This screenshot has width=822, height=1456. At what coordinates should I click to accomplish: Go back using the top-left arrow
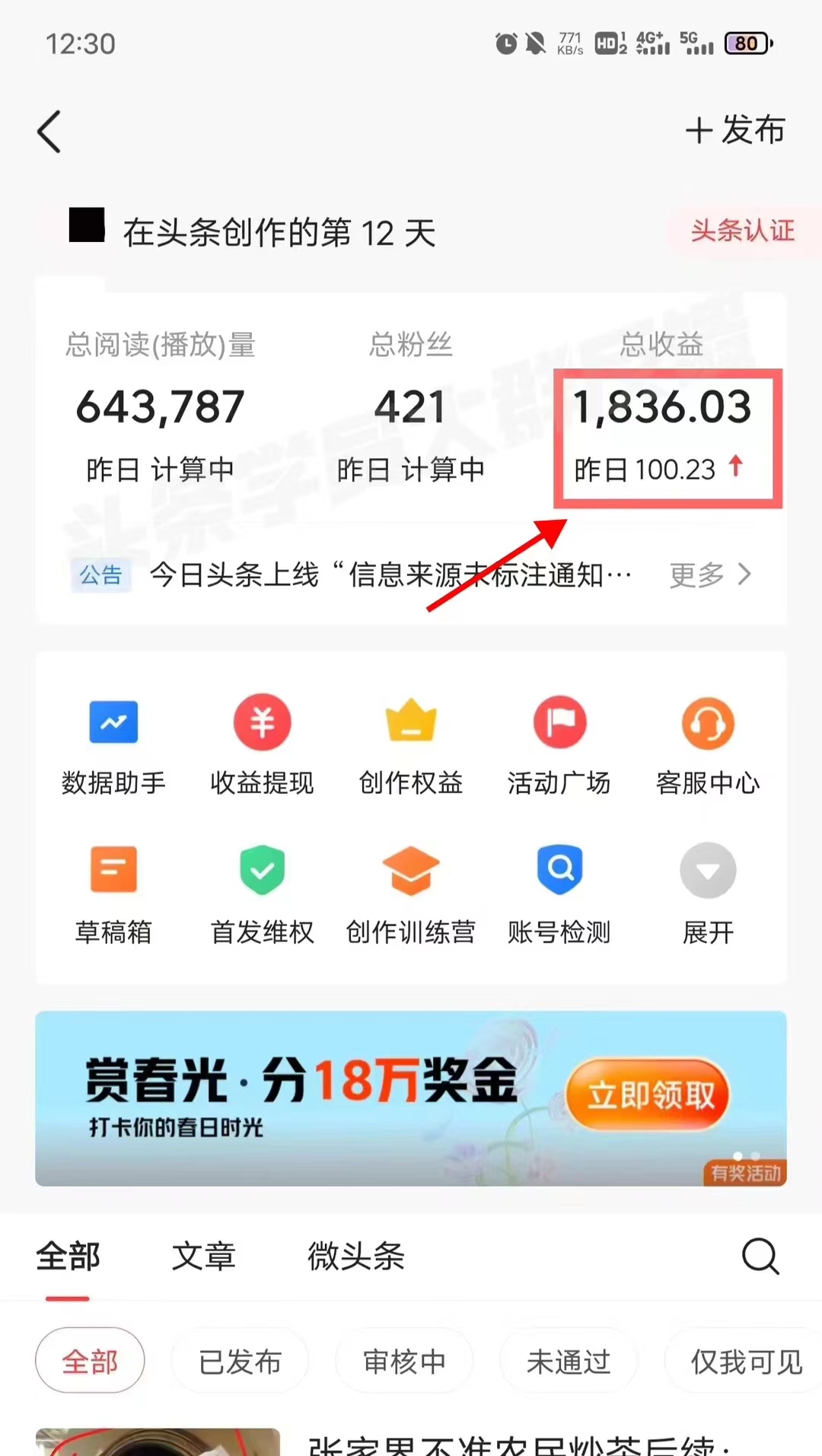coord(50,132)
